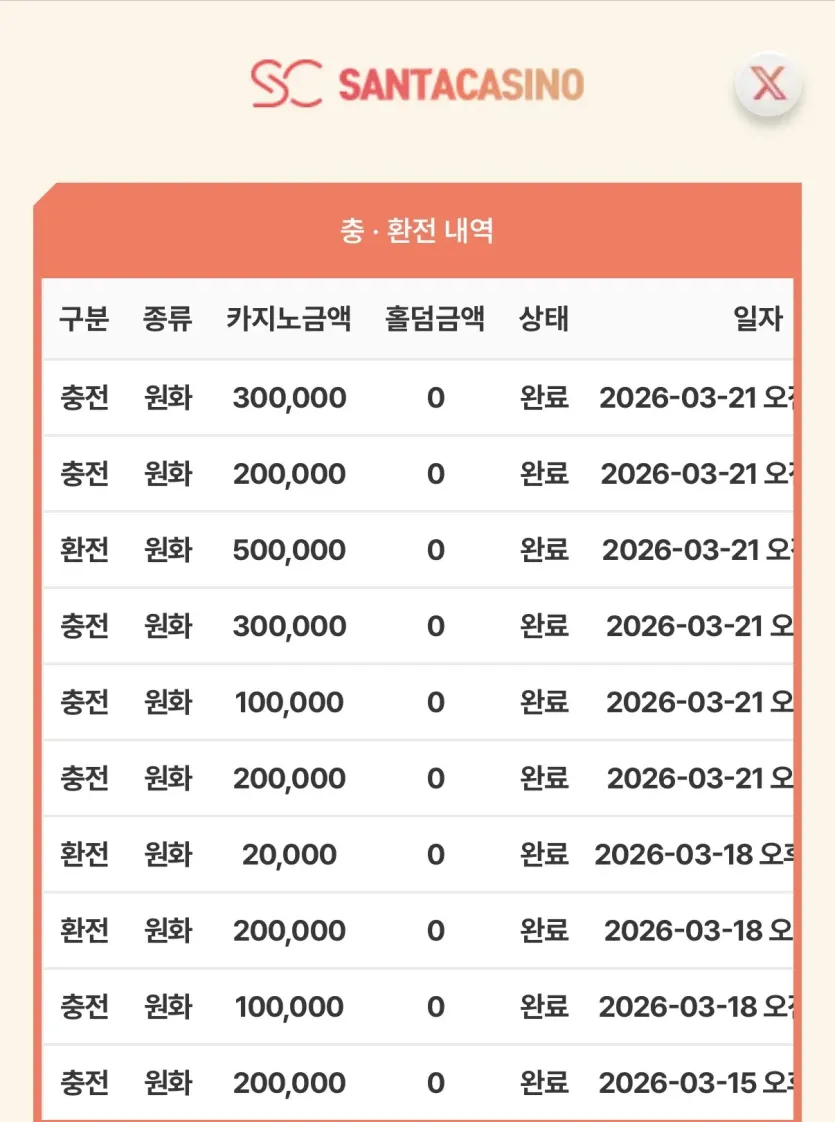
Task: Close the deposit/withdrawal history popup
Action: [768, 84]
